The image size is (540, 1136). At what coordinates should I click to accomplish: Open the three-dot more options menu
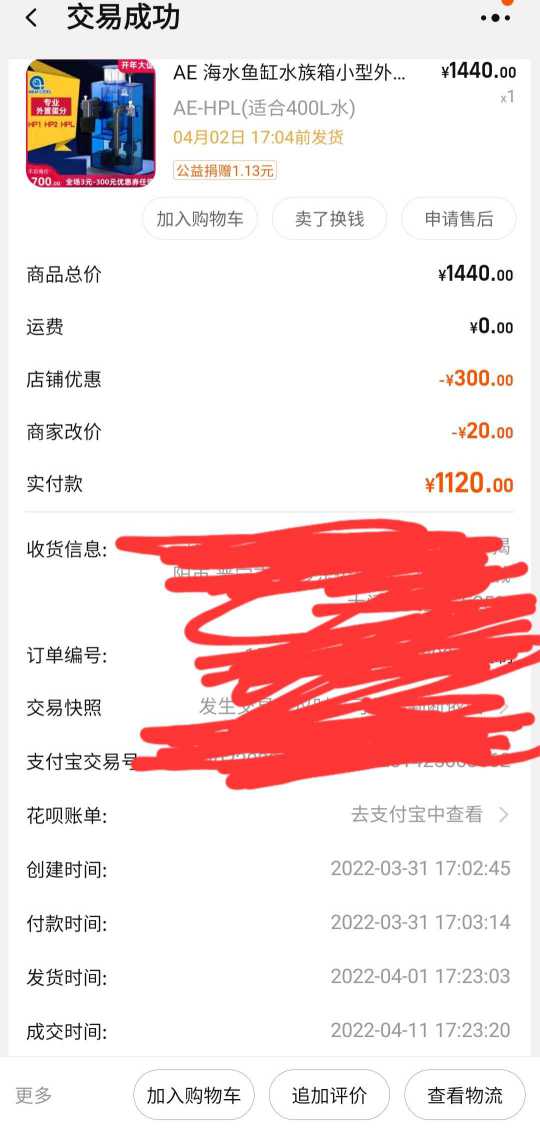click(495, 18)
